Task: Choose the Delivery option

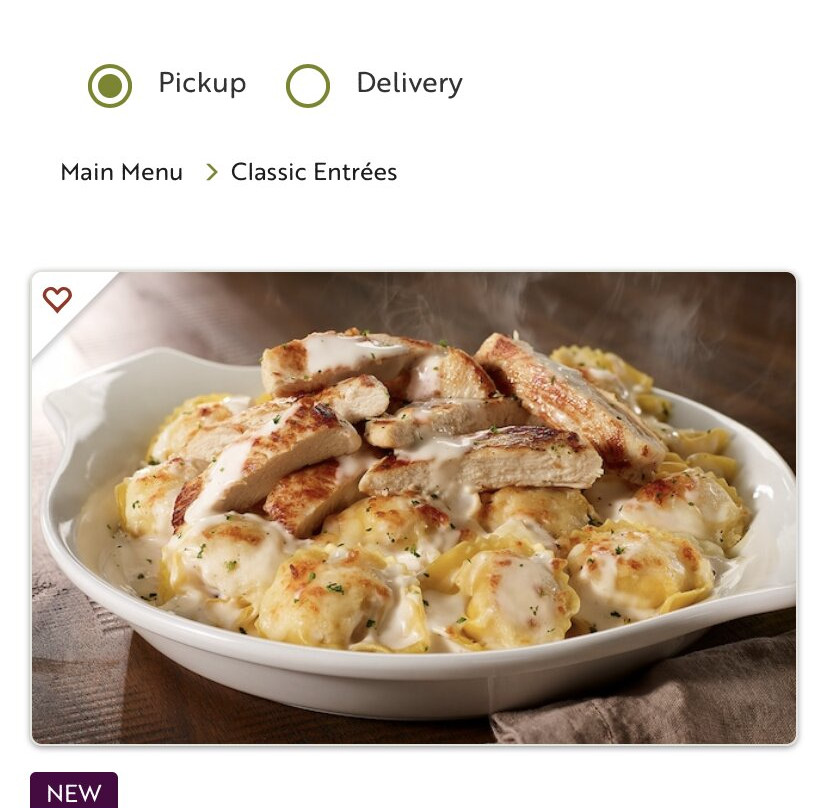Action: (x=308, y=86)
